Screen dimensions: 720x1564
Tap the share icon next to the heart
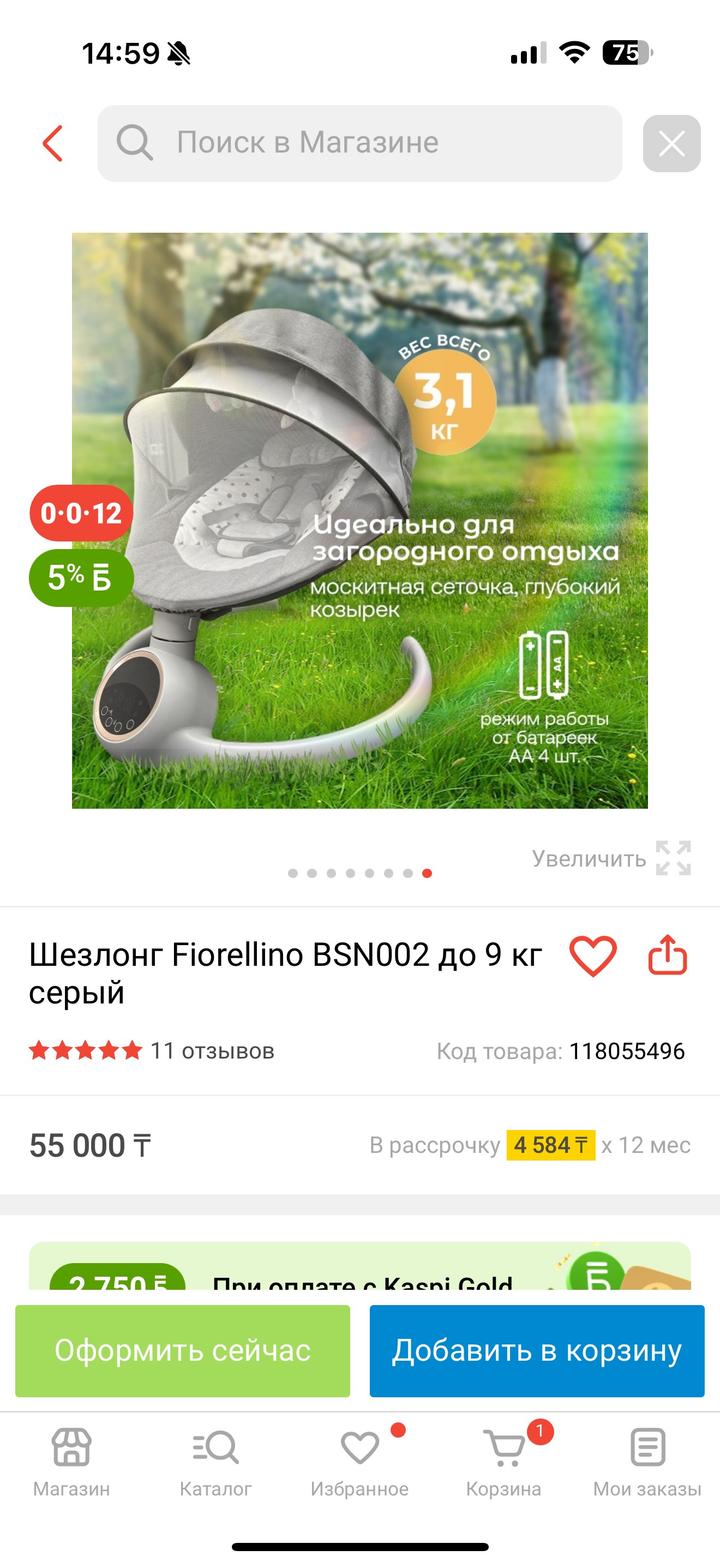pyautogui.click(x=668, y=955)
